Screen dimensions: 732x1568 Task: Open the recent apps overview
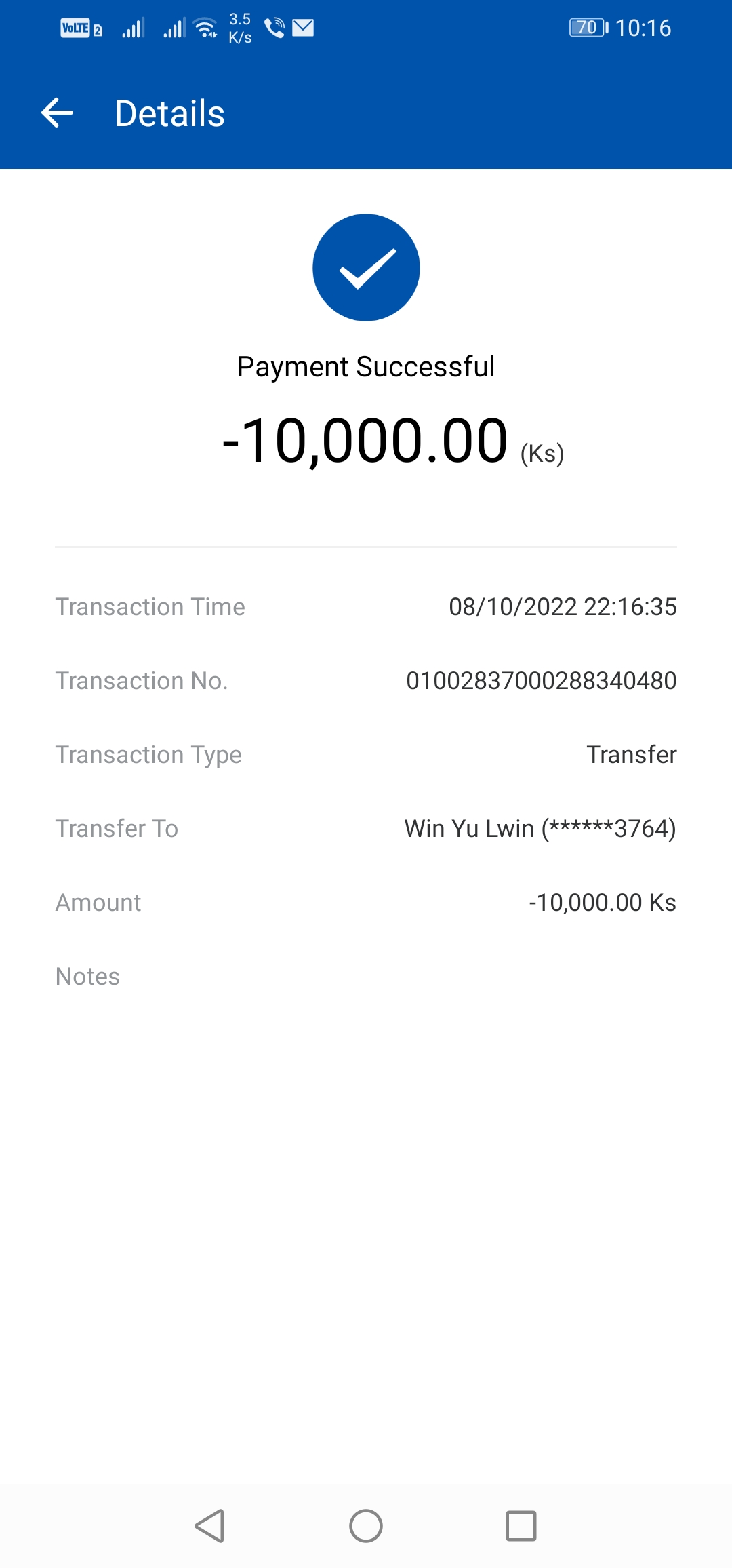pos(521,1526)
